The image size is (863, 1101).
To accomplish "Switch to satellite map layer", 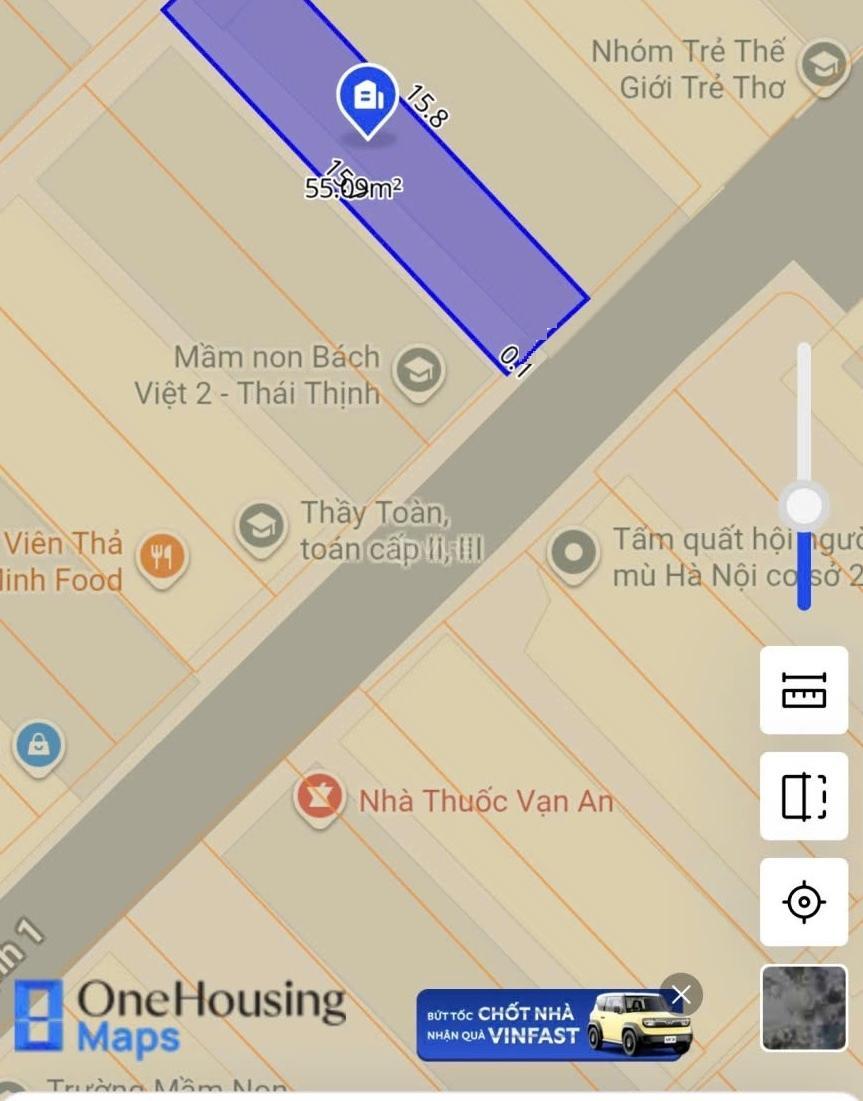I will coord(804,1008).
